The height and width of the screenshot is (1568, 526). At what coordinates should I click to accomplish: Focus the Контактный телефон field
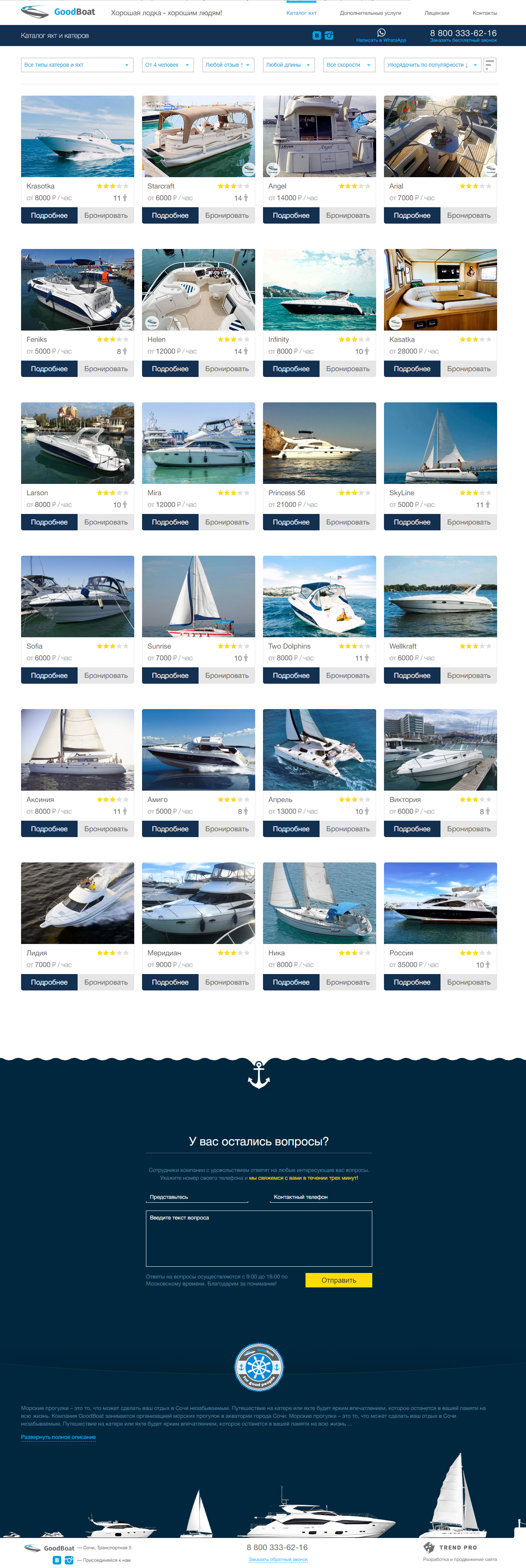tap(321, 1197)
